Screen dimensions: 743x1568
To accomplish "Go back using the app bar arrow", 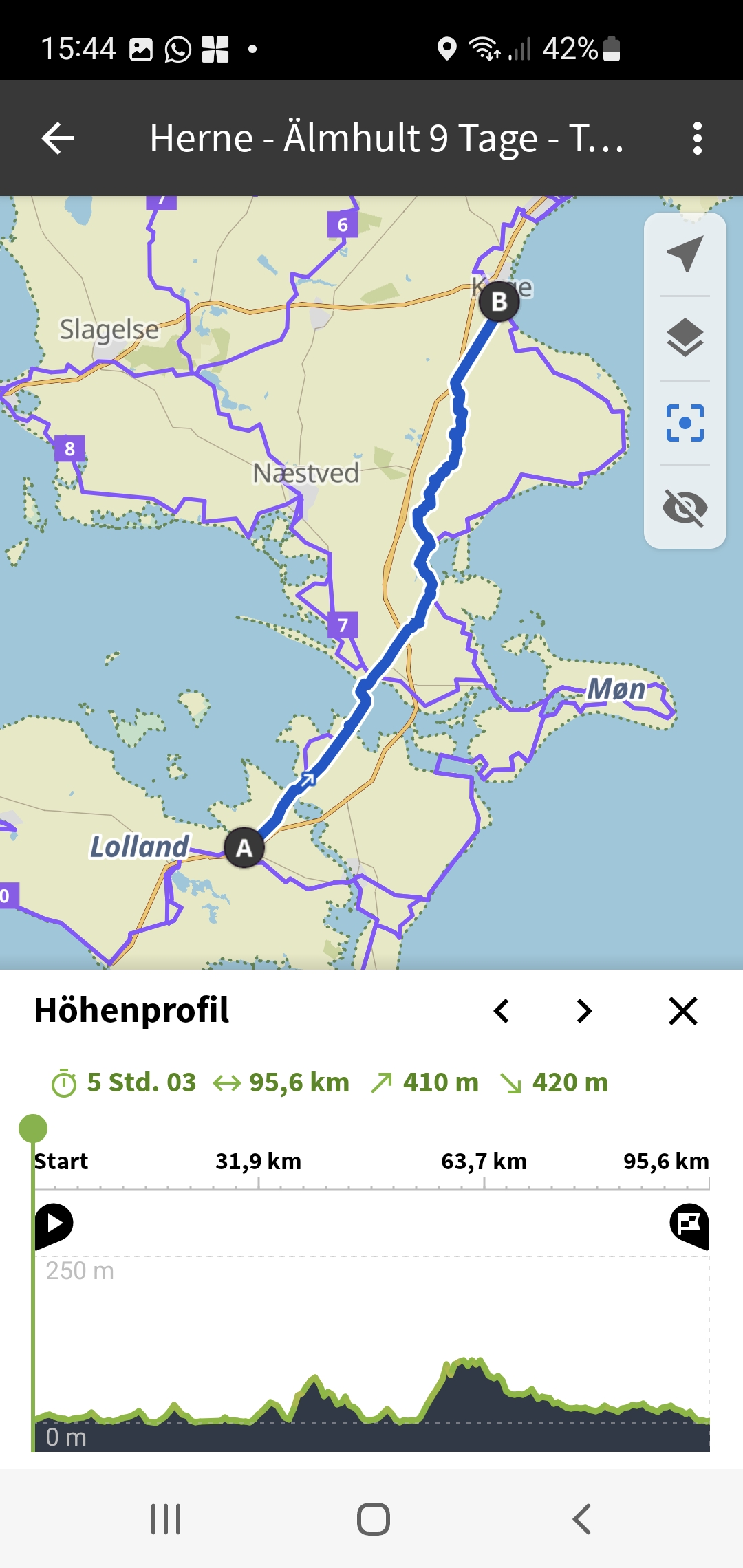I will [x=58, y=138].
